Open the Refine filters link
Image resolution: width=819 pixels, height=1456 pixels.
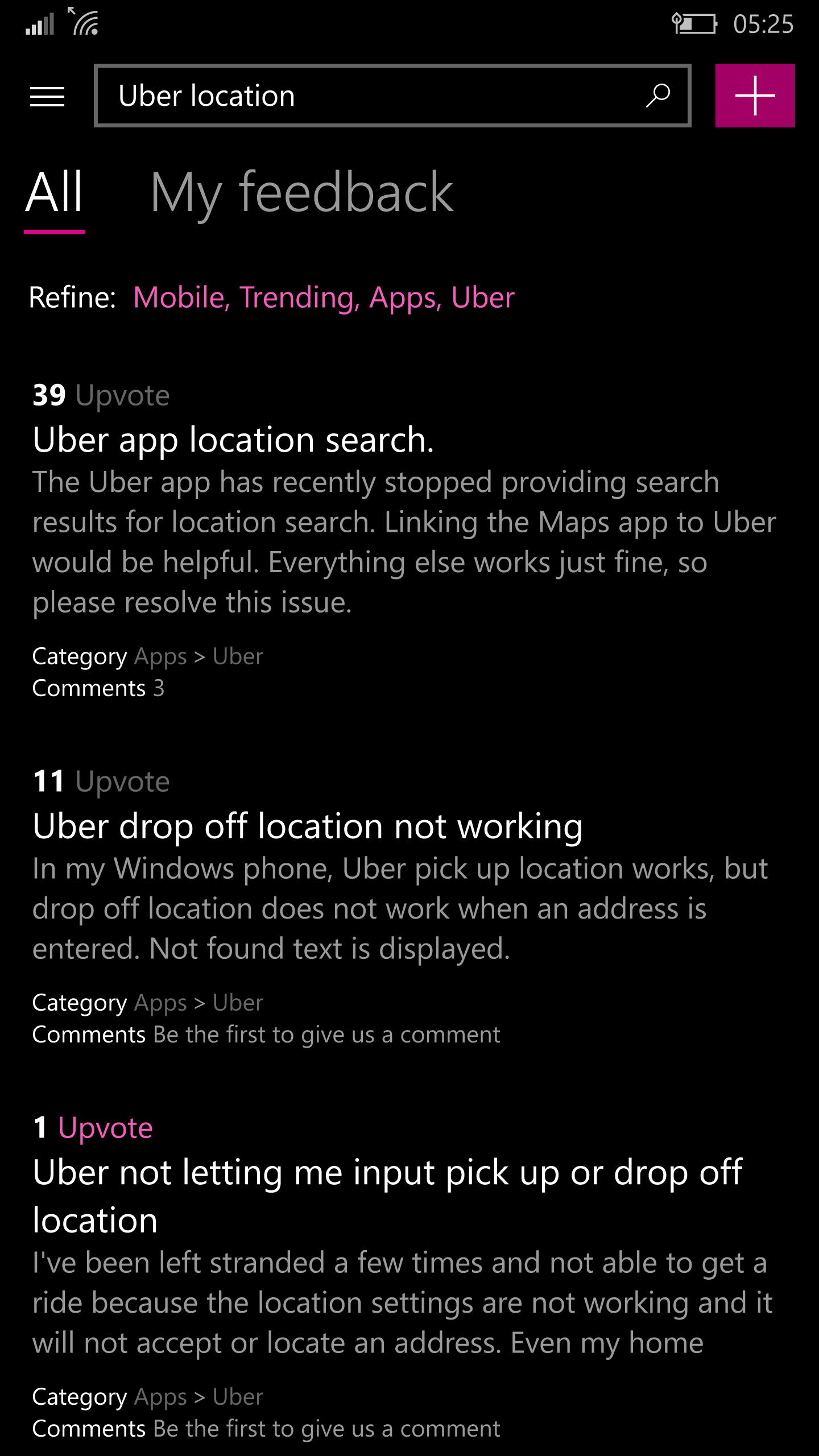324,297
